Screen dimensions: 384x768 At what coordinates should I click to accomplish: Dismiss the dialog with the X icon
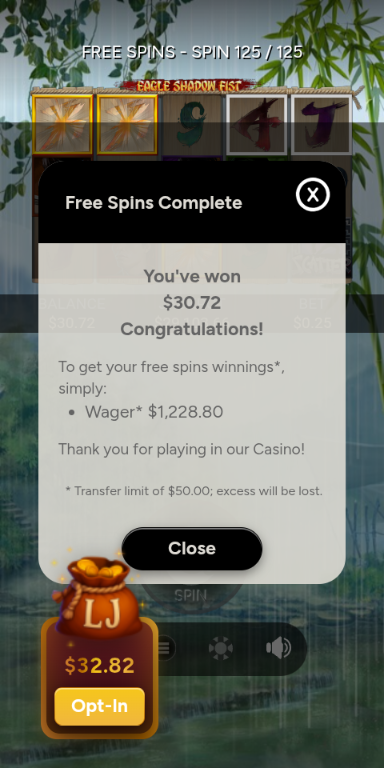[x=312, y=194]
